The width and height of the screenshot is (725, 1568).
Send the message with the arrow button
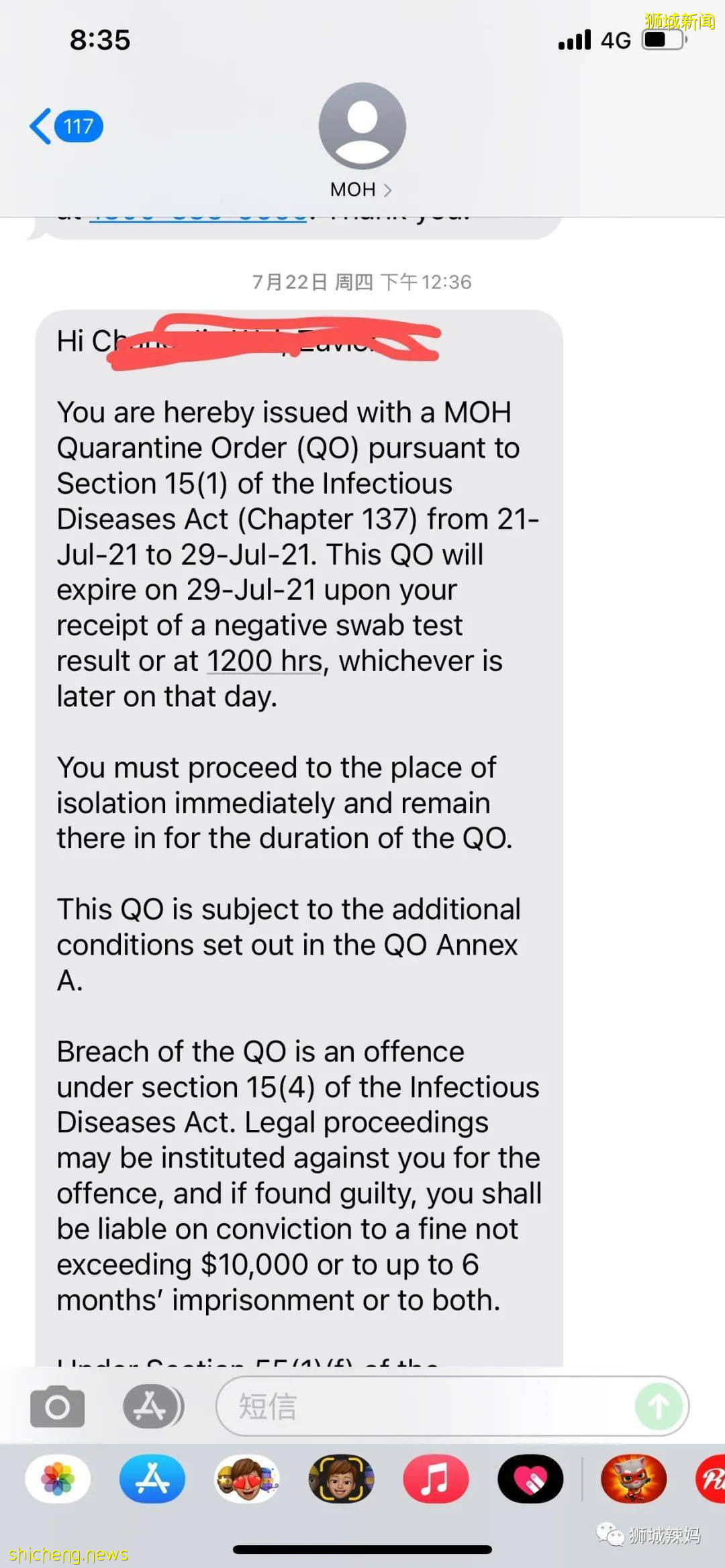(x=659, y=1406)
